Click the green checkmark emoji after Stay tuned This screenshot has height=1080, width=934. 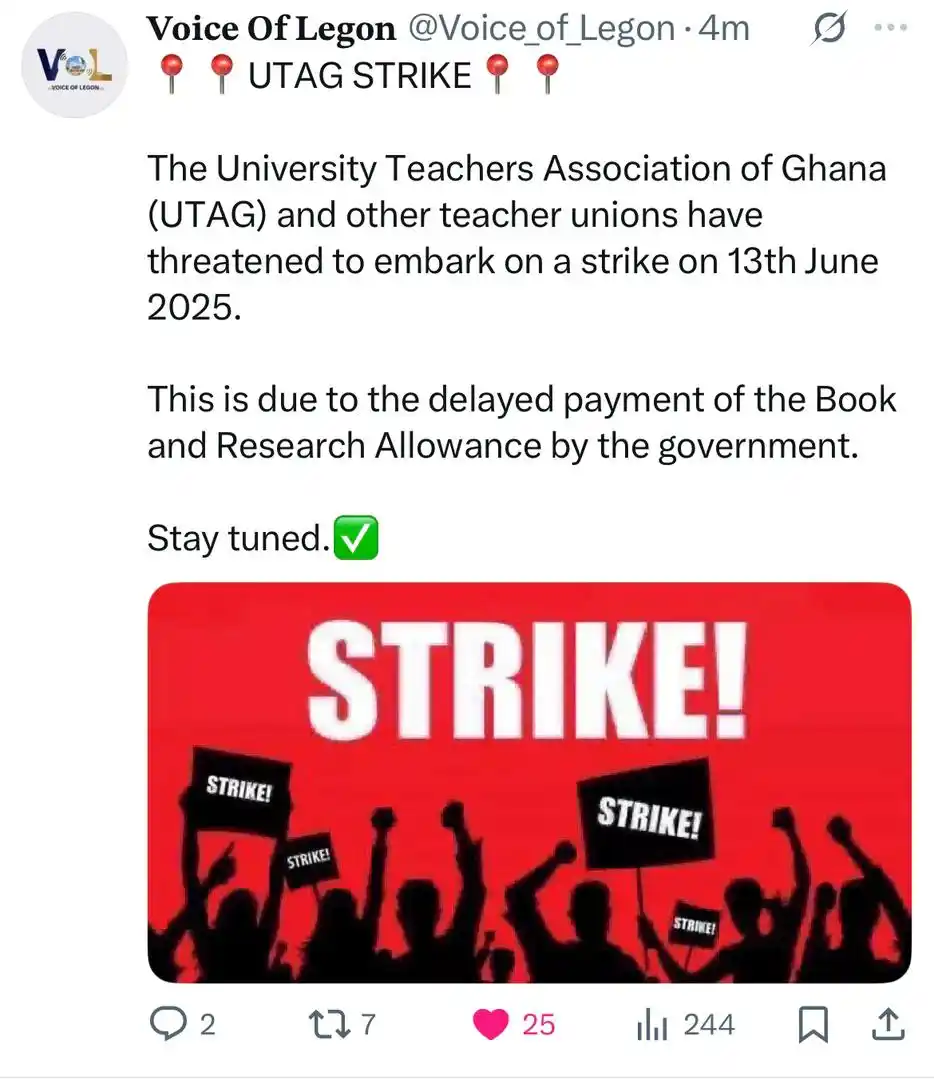tap(355, 538)
